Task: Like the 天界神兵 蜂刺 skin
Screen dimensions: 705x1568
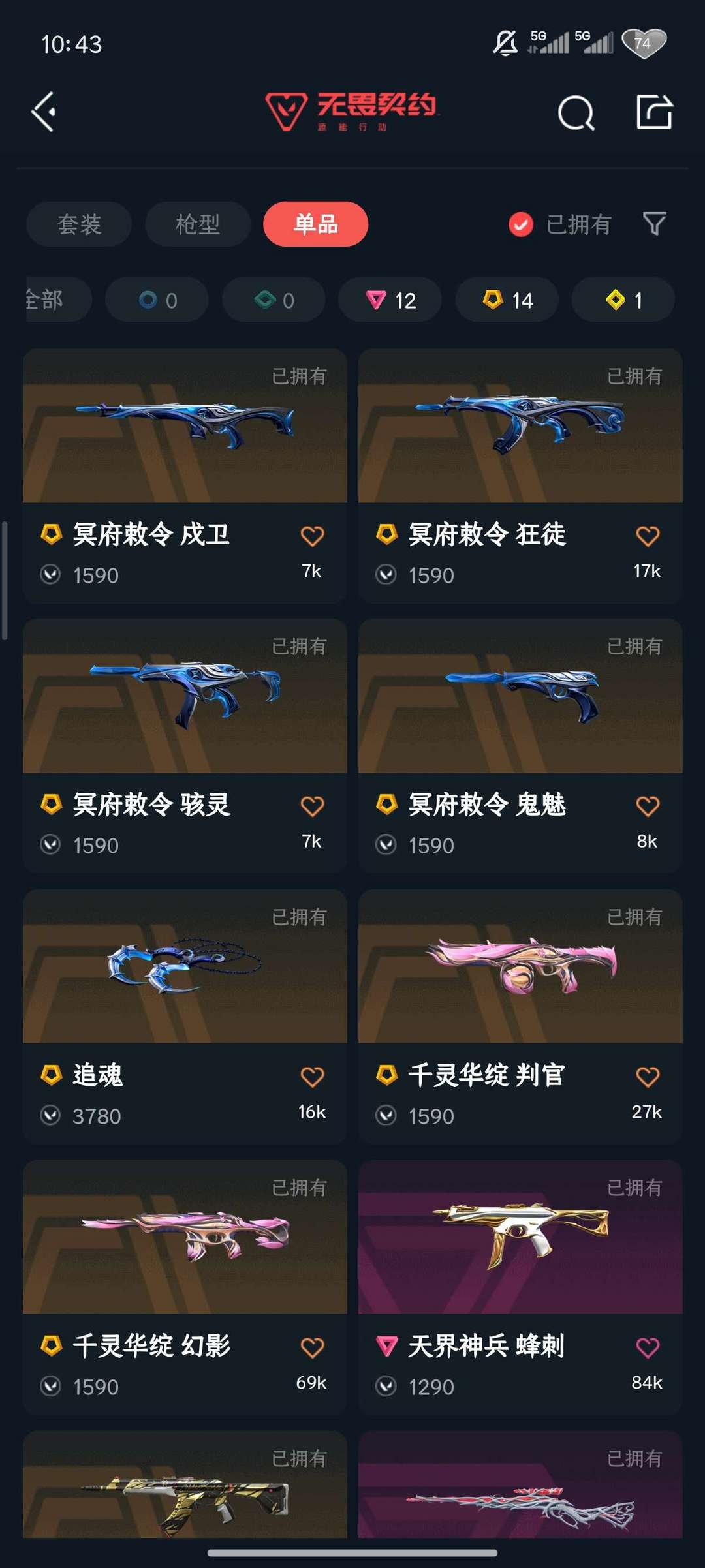Action: tap(648, 1347)
